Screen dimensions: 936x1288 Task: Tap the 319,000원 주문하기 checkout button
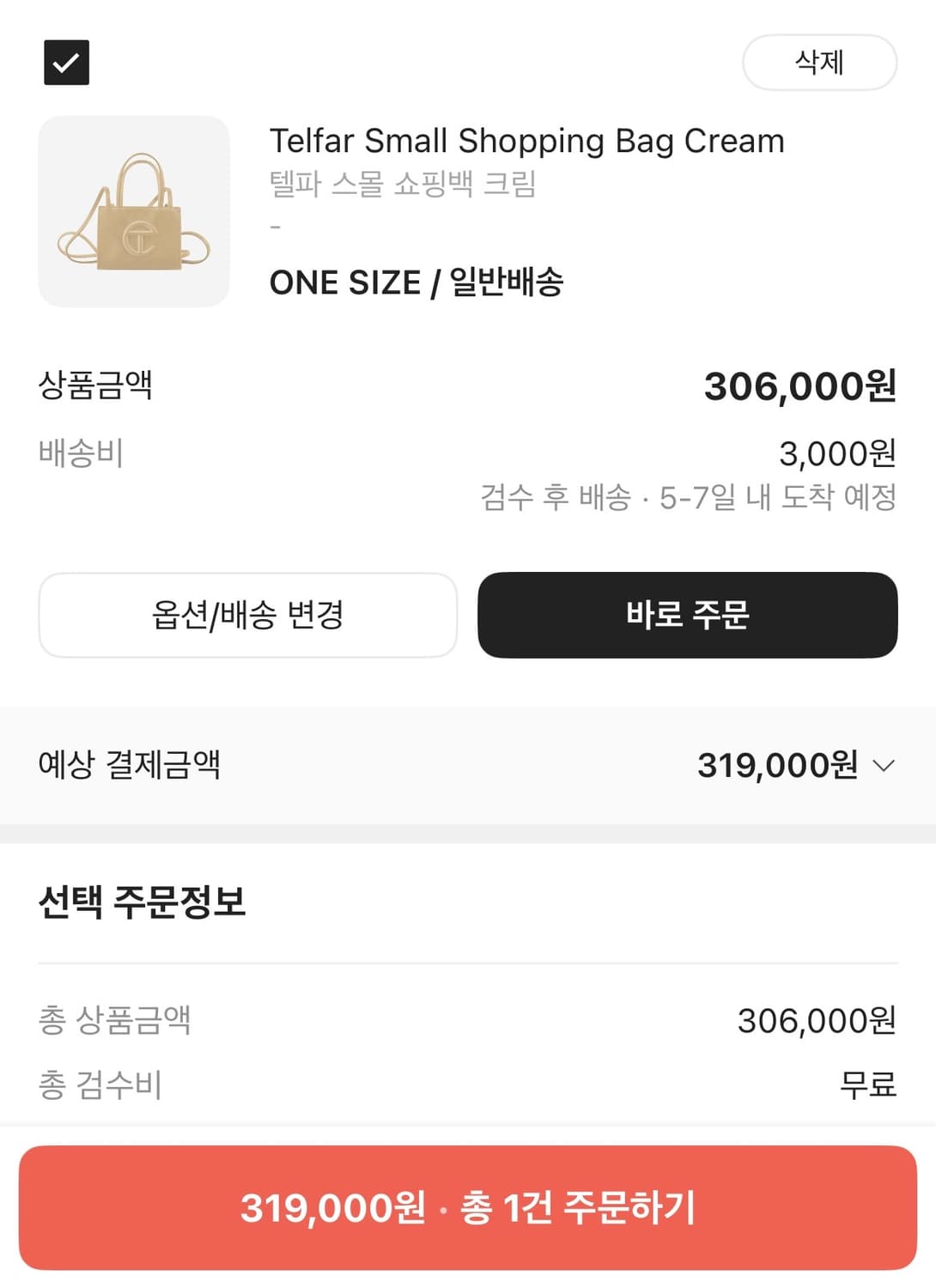tap(468, 1206)
